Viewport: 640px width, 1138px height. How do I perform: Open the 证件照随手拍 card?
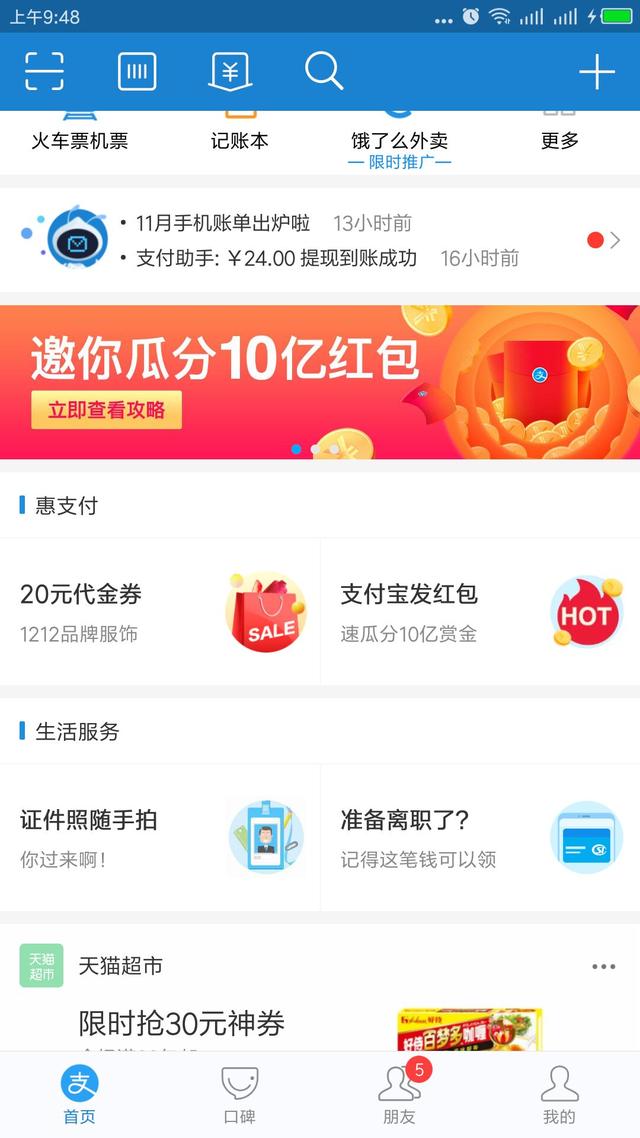click(160, 838)
